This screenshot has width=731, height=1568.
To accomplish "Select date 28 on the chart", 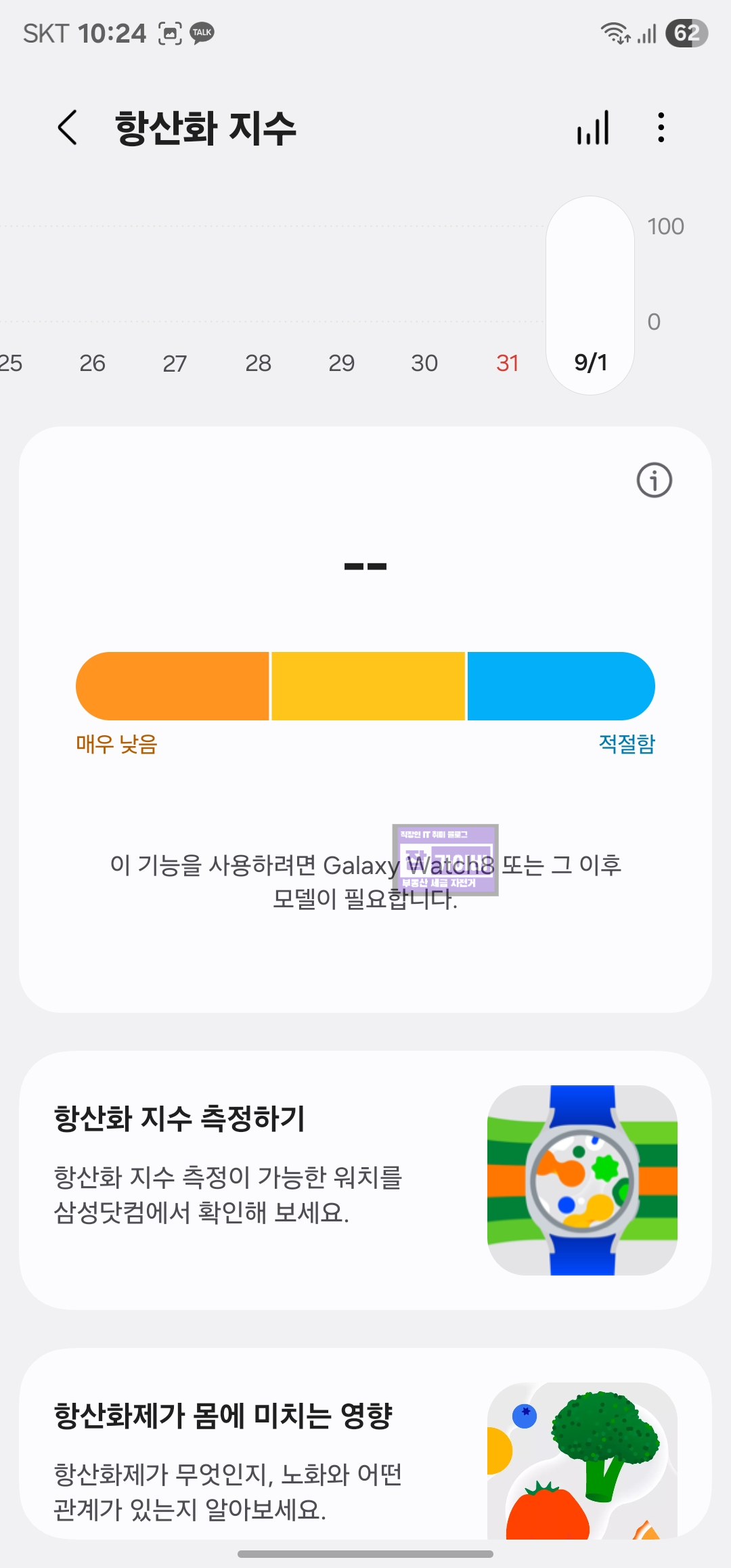I will point(258,363).
